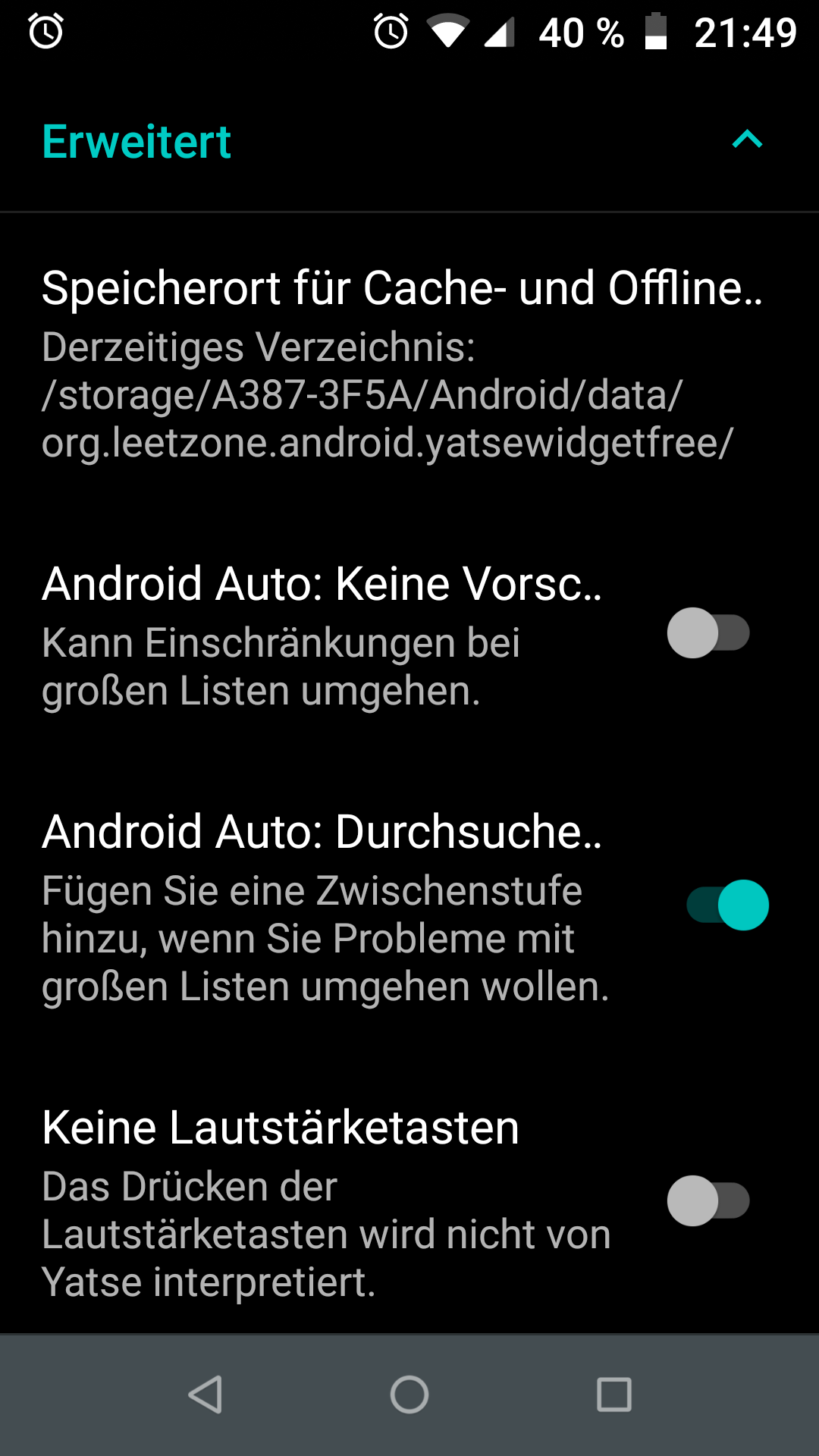
Task: Open recent apps overview
Action: 614,1395
